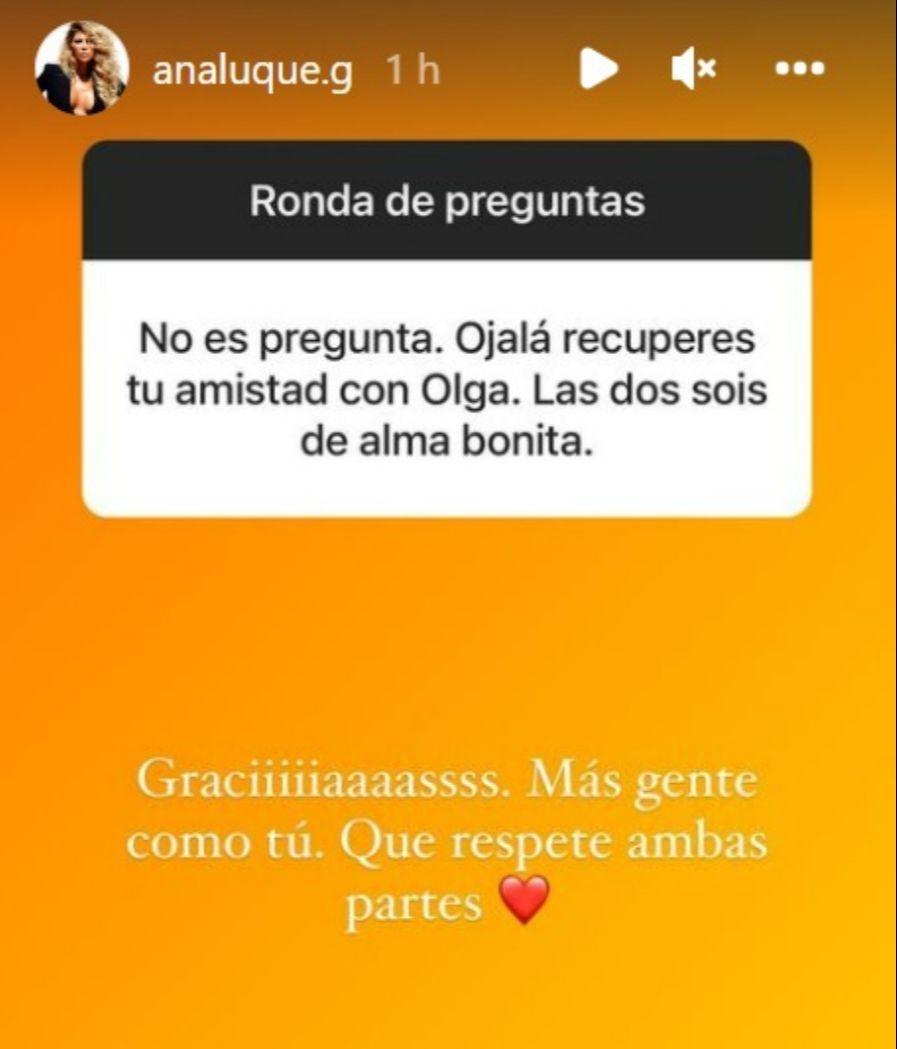Image resolution: width=897 pixels, height=1049 pixels.
Task: Open the profile picture thumbnail
Action: click(x=80, y=64)
